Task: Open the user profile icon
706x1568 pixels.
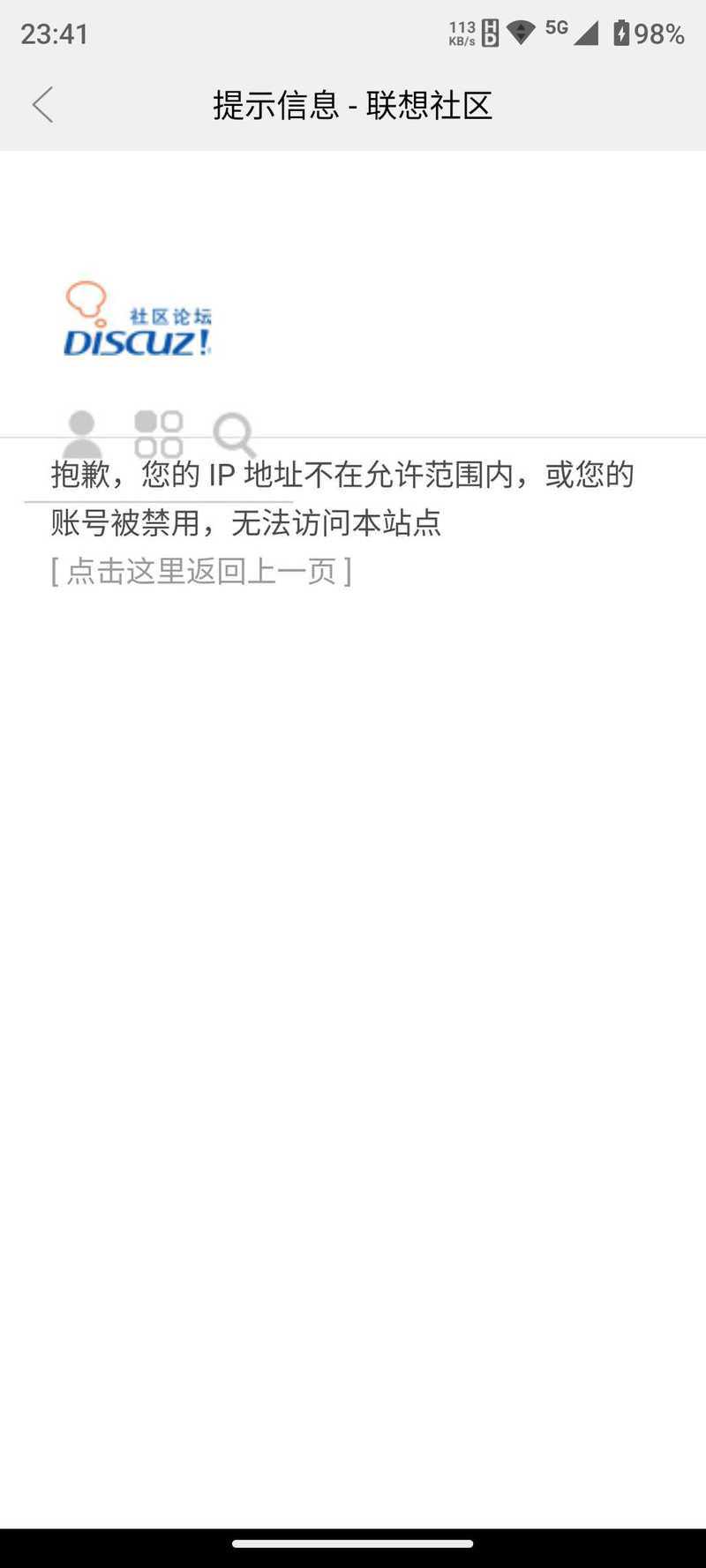Action: tap(81, 433)
